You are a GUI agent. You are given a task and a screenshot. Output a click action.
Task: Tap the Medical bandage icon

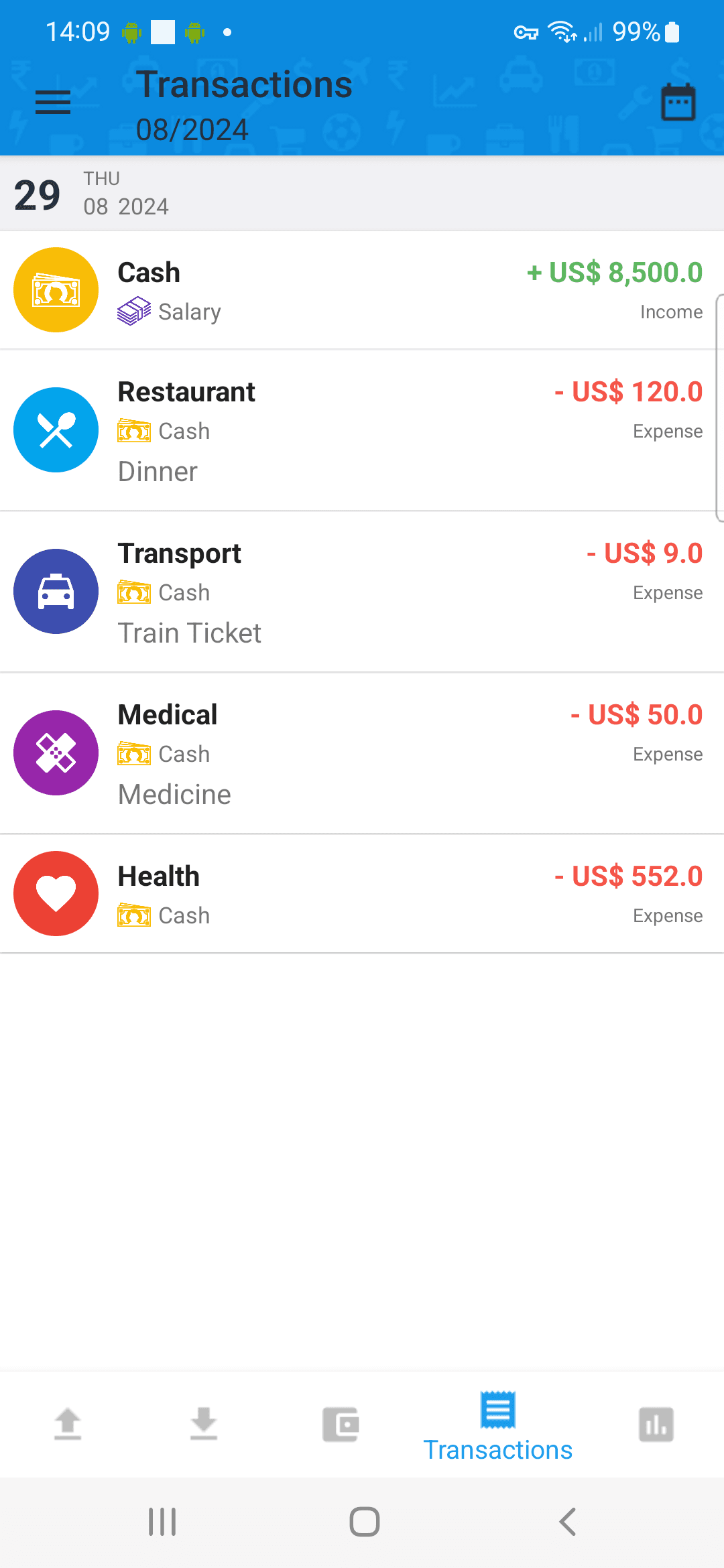pos(56,753)
